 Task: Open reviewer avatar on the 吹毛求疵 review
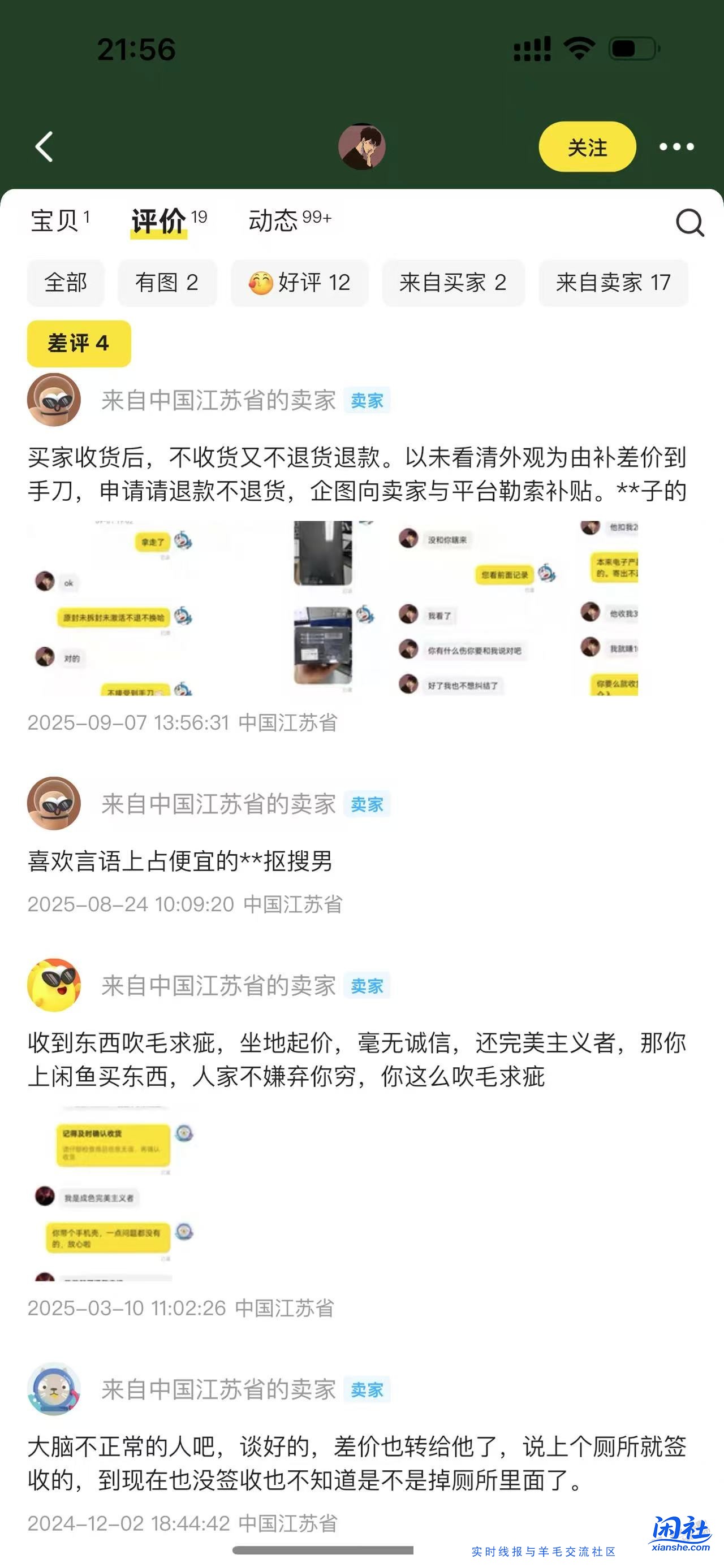coord(54,985)
